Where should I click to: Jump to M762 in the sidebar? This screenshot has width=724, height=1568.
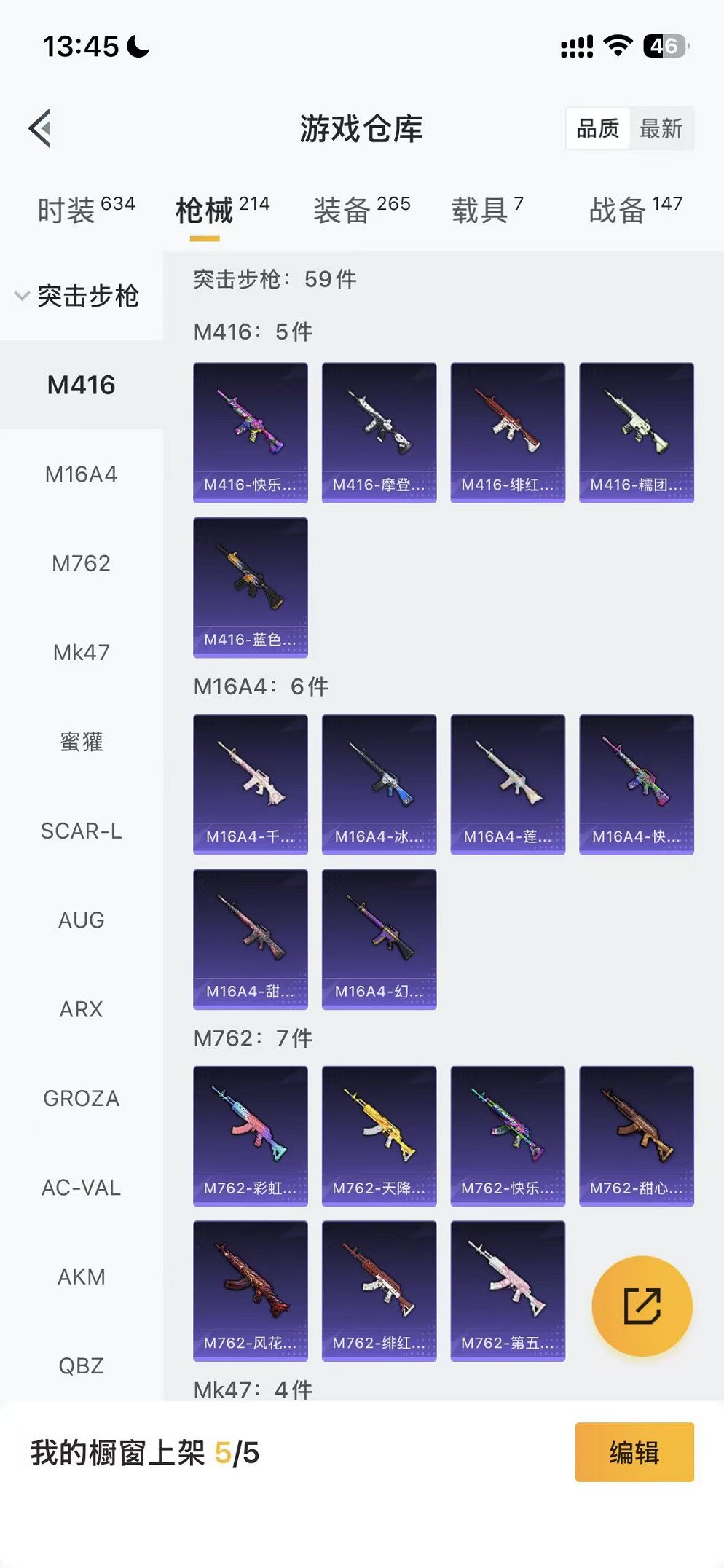[x=81, y=563]
